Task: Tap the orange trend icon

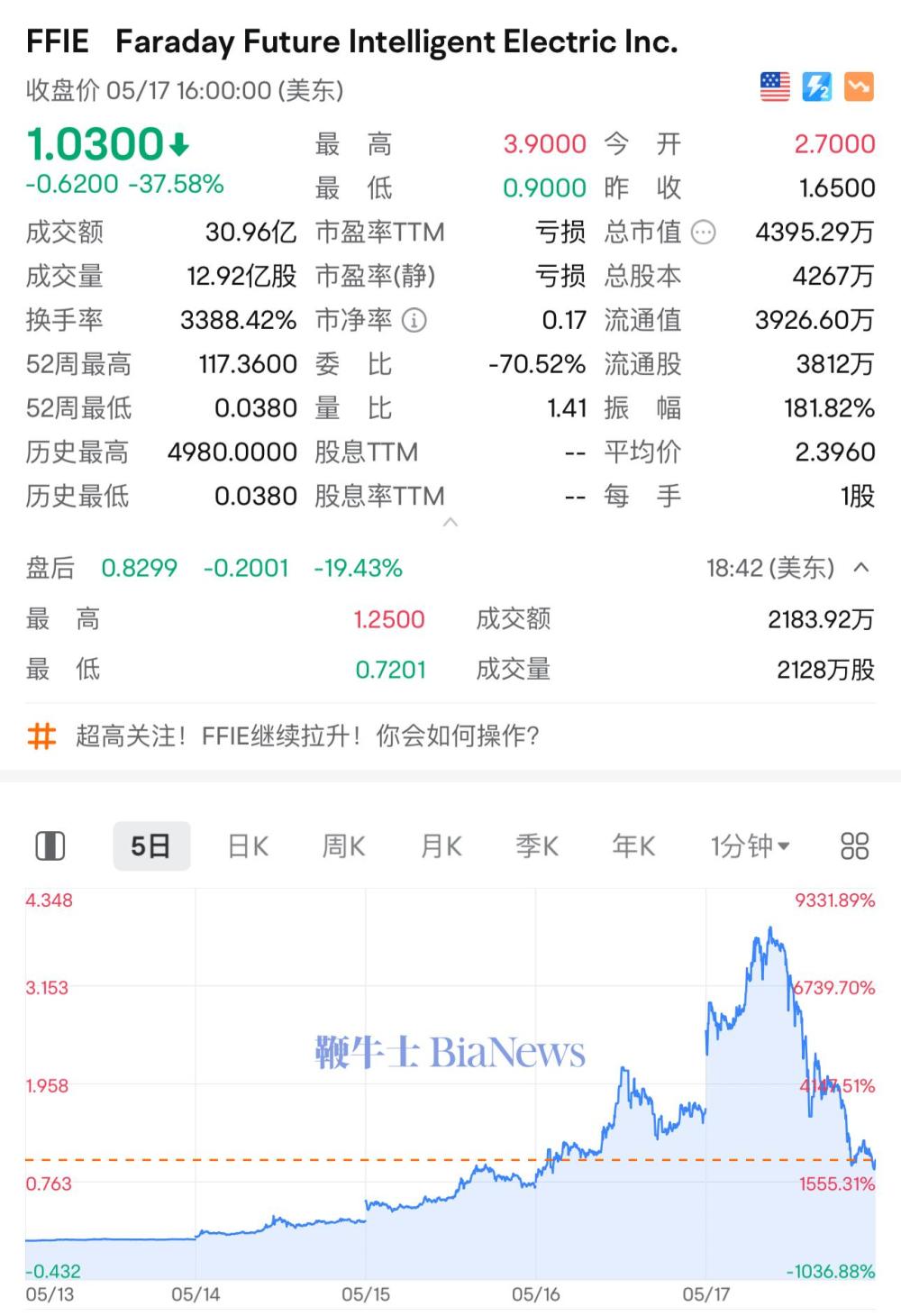Action: click(859, 87)
